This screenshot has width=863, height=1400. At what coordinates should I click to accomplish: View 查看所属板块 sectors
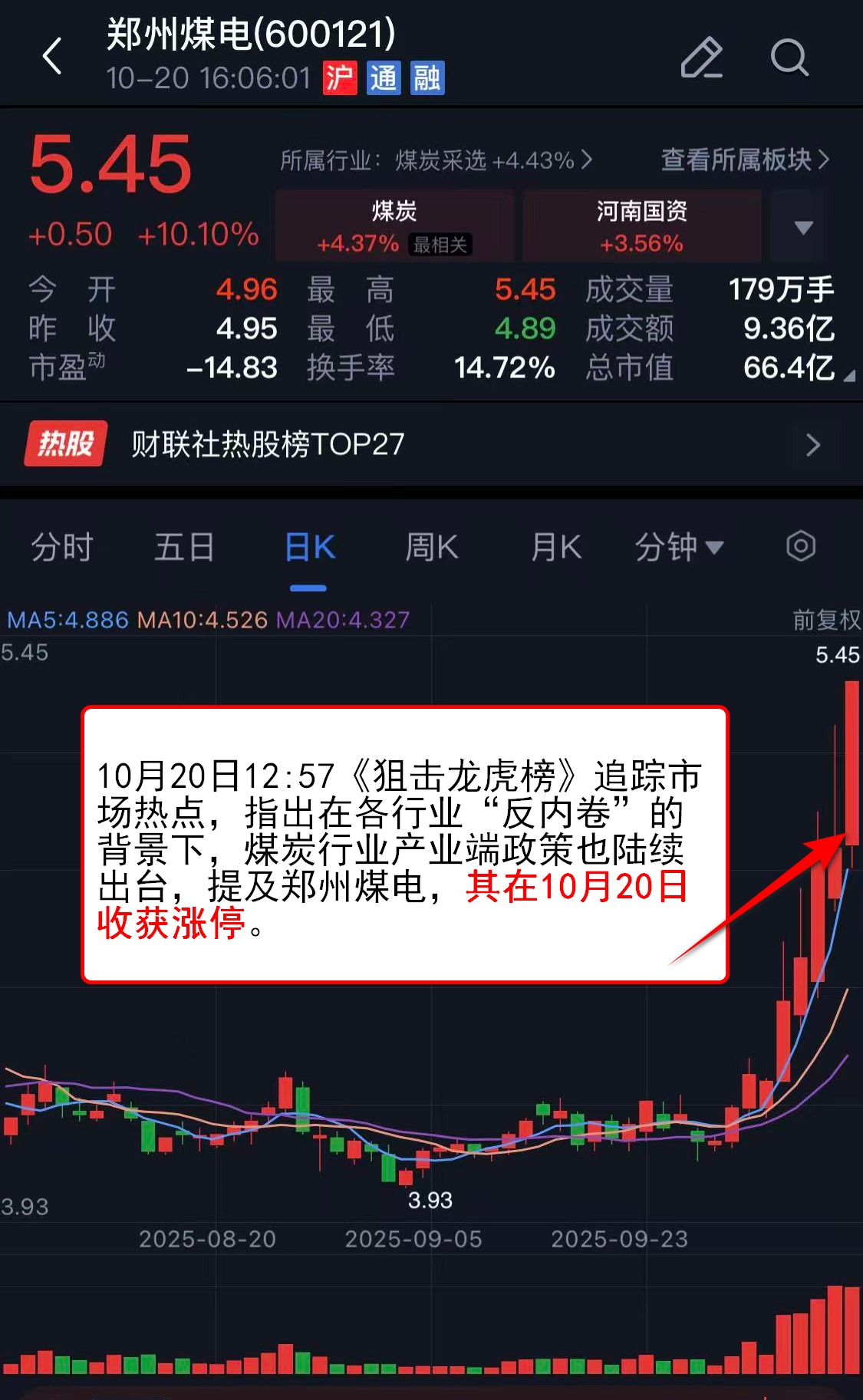(x=744, y=160)
